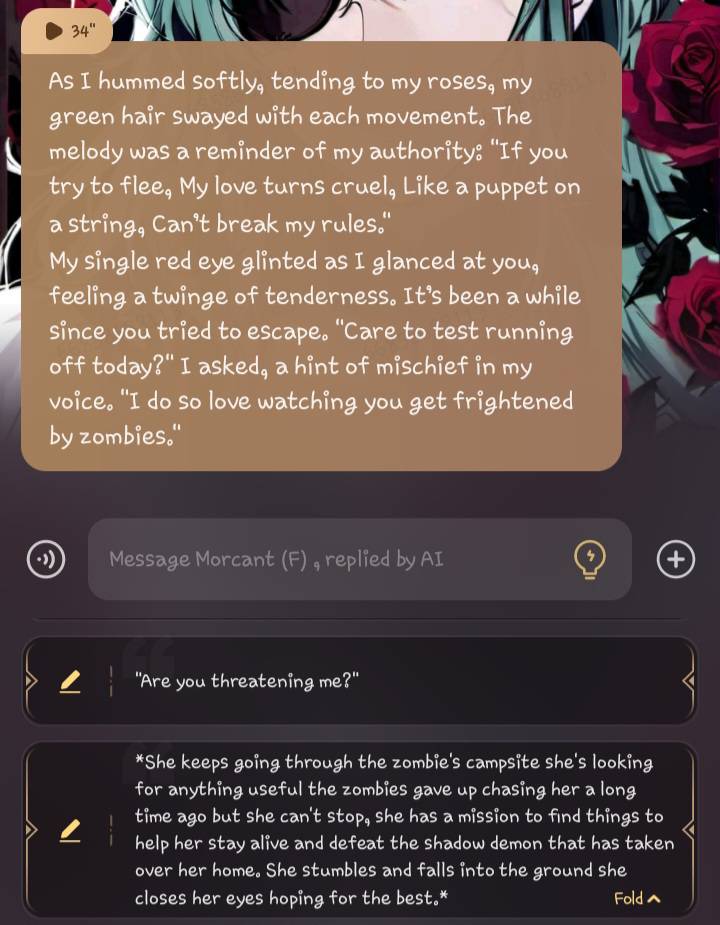This screenshot has width=720, height=925.
Task: Select the "Are you threatening me?" reply
Action: [x=400, y=682]
